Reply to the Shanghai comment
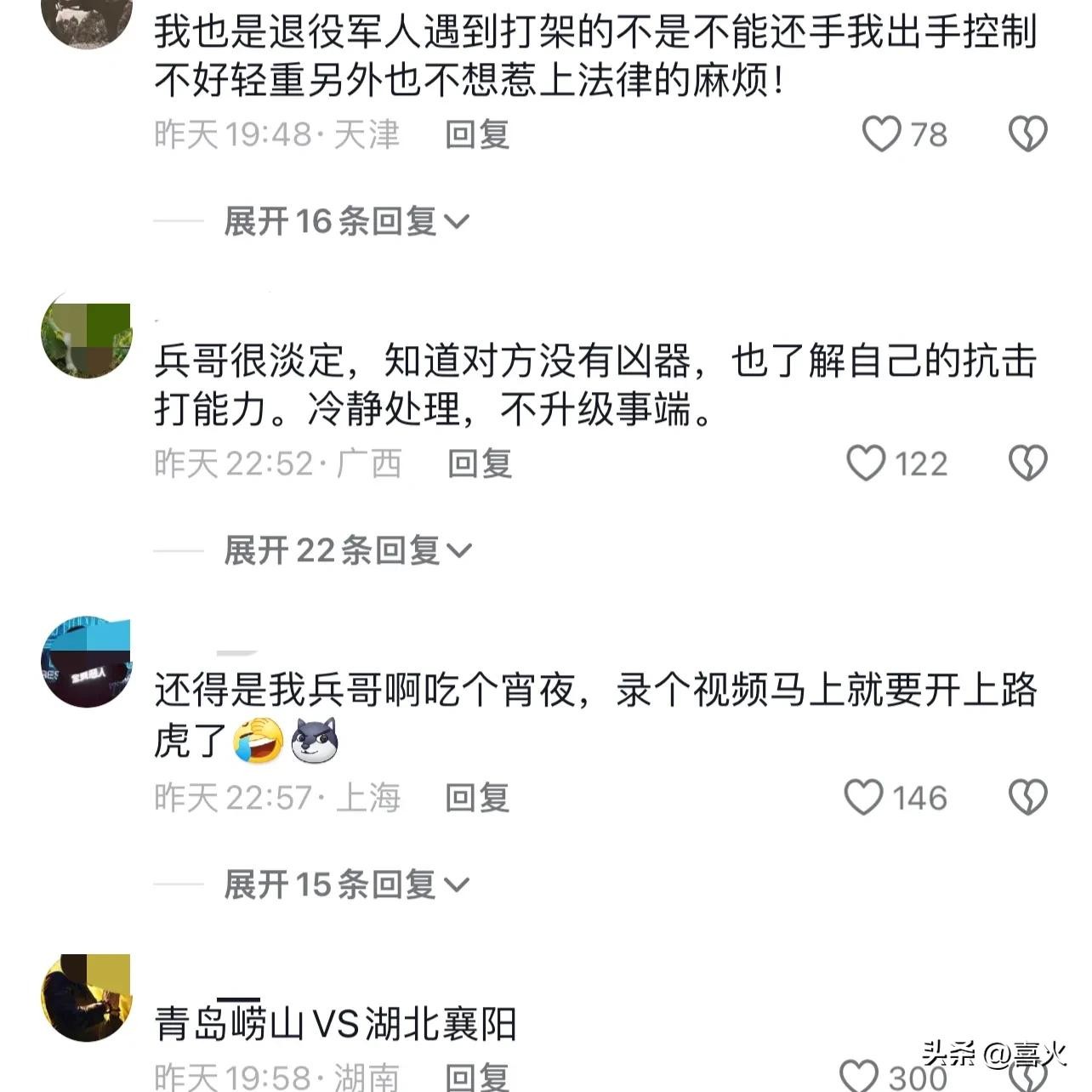The height and width of the screenshot is (1092, 1092). 477,798
